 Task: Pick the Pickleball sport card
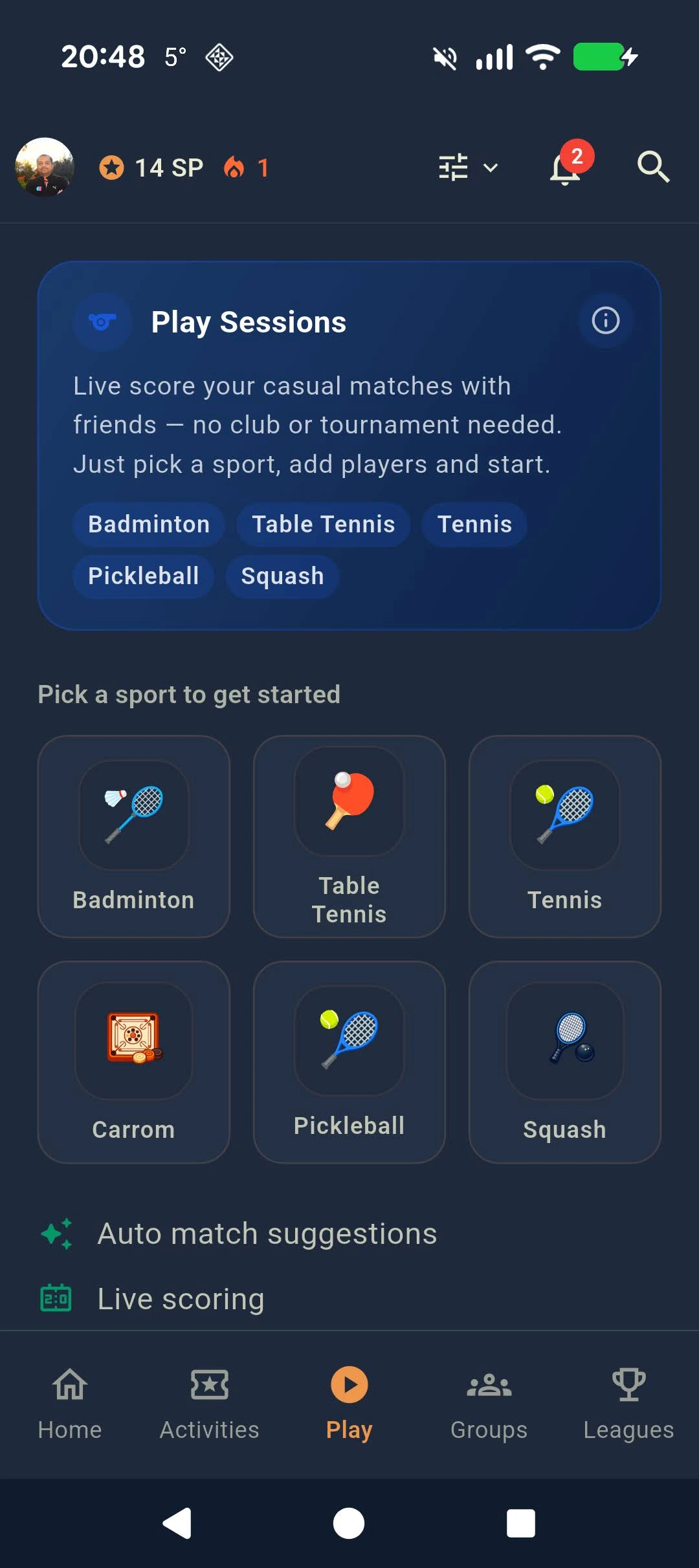tap(349, 1061)
